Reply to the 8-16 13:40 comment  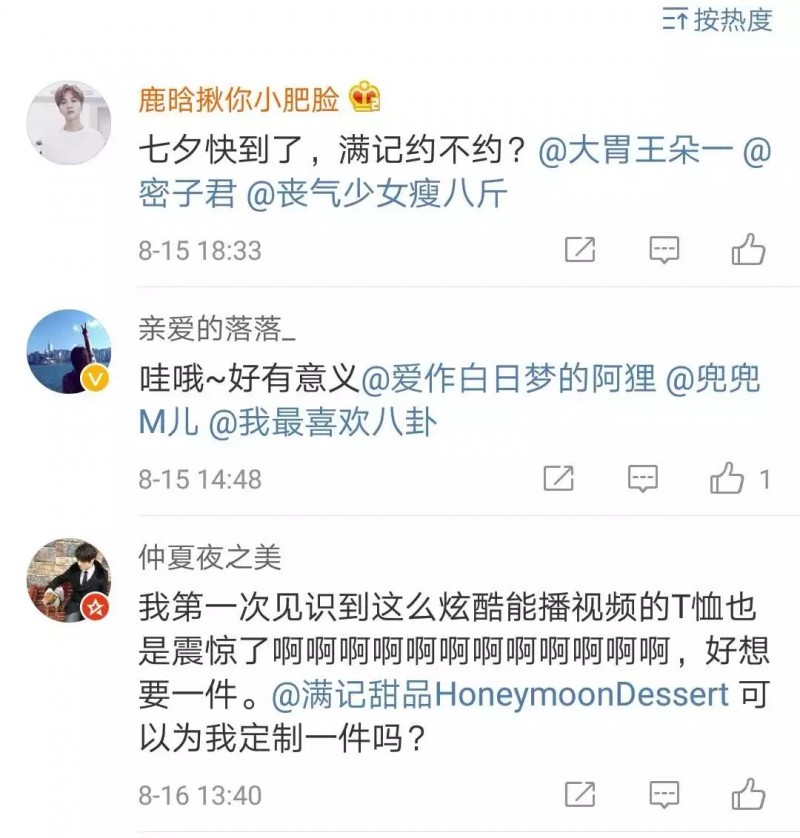click(x=664, y=796)
